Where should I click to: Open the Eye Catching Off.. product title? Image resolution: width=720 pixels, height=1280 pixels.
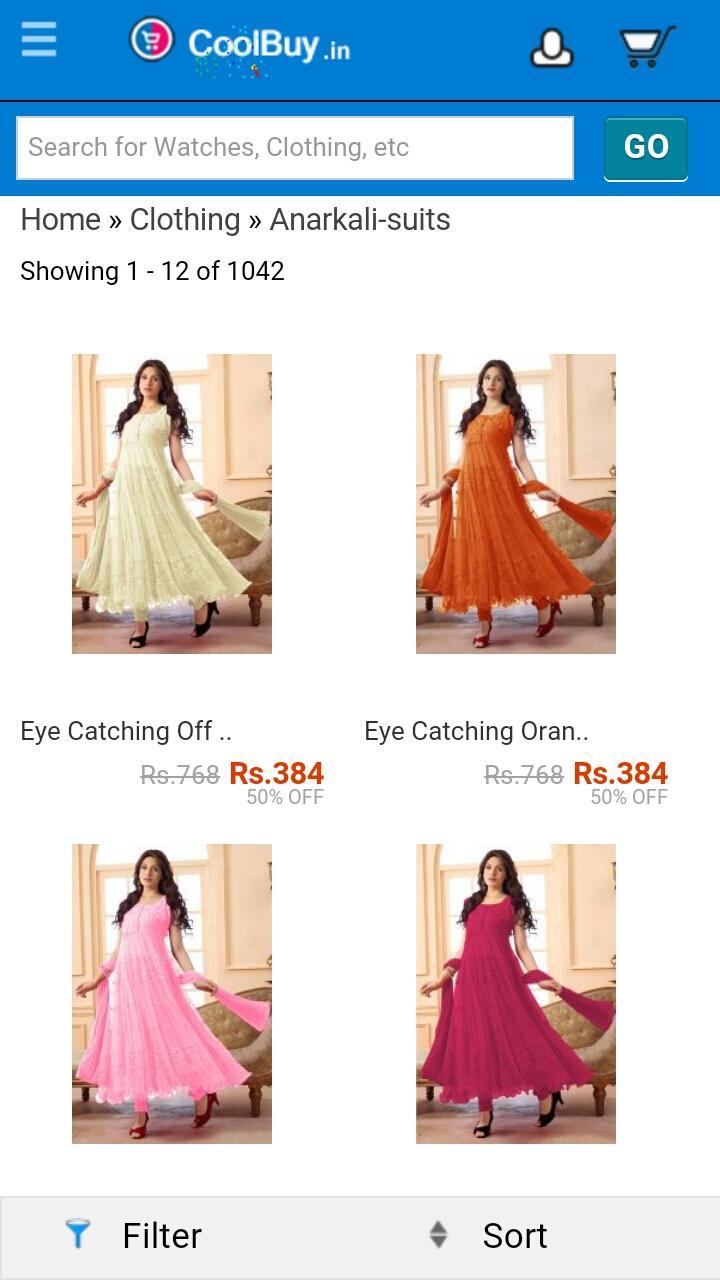point(126,731)
